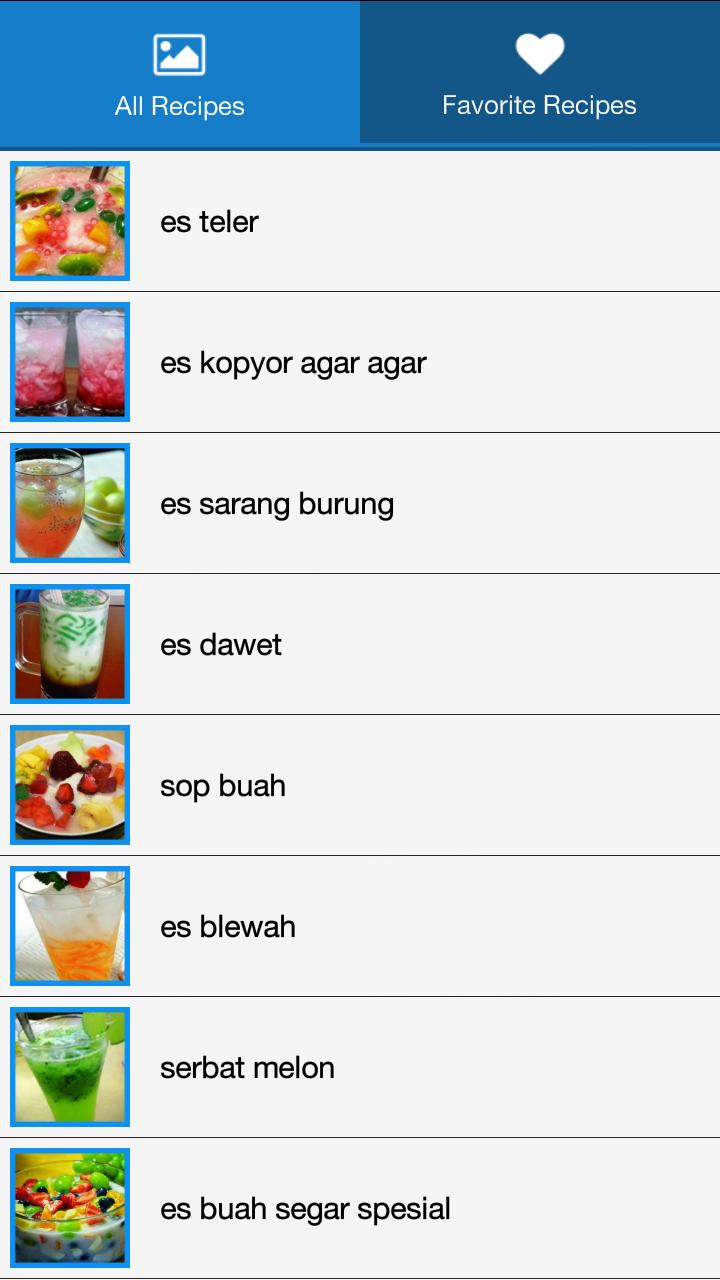Tap the es kopyor agar agar thumbnail
The width and height of the screenshot is (720, 1280).
[69, 362]
